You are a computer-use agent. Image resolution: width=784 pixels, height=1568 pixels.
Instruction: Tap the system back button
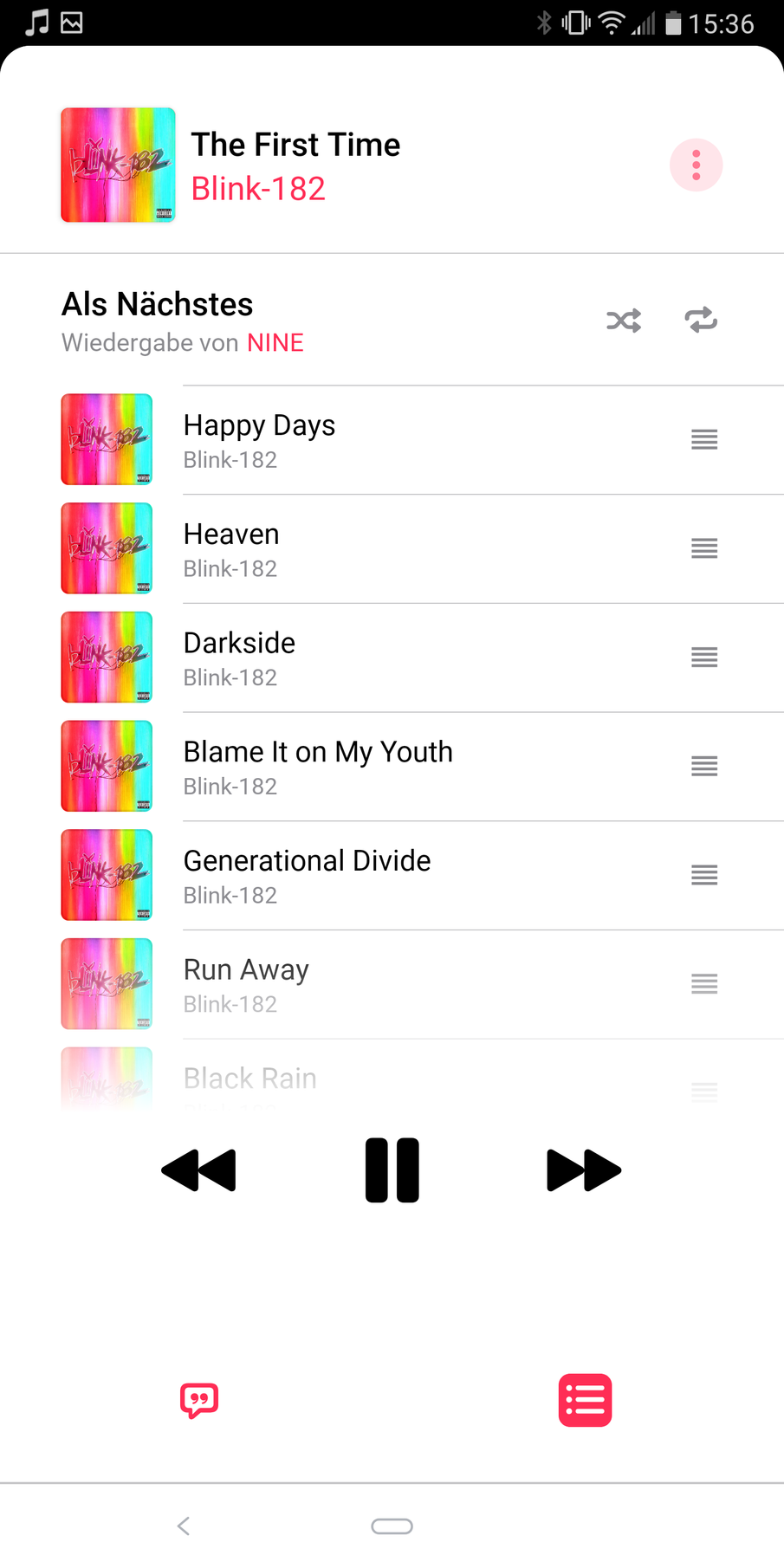tap(184, 1526)
